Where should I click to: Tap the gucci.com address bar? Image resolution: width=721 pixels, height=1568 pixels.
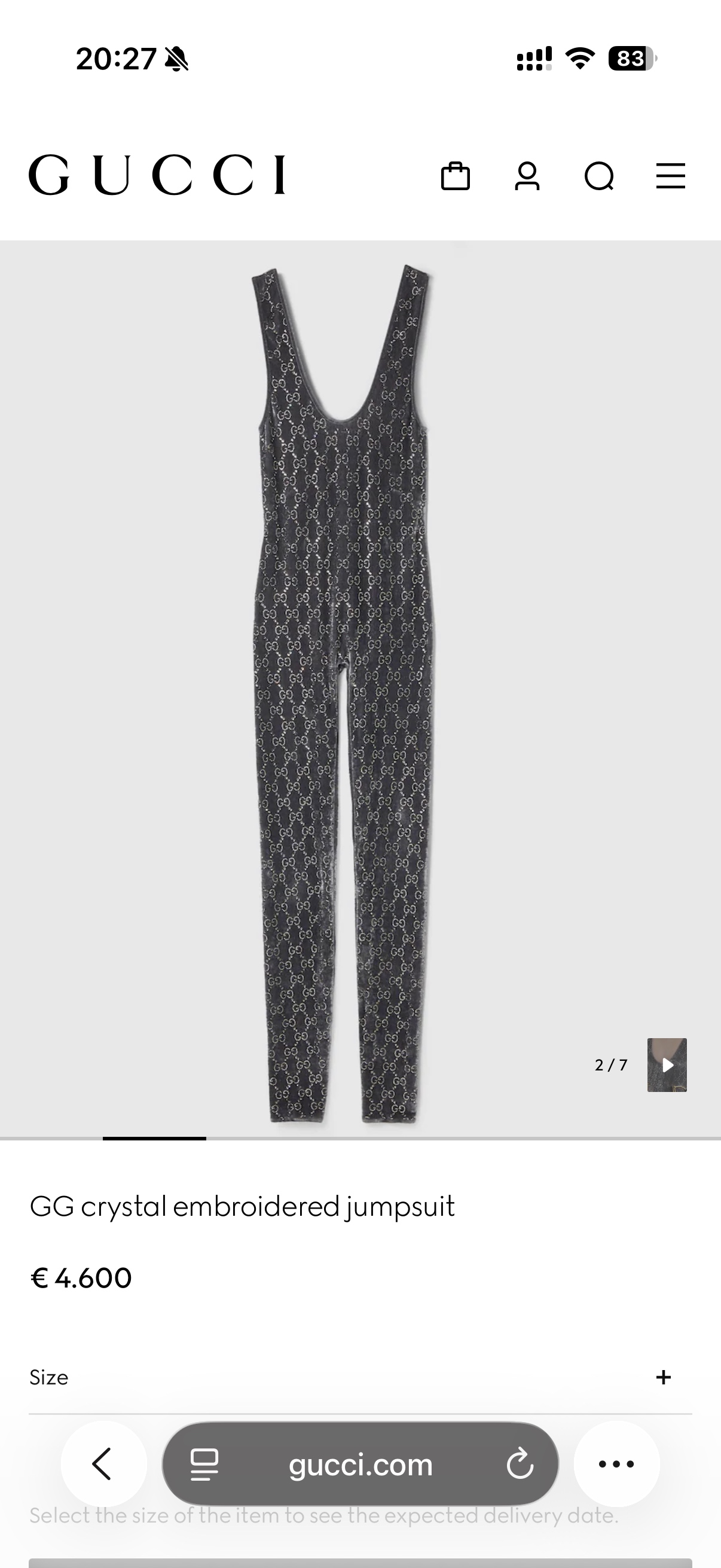pos(360,1465)
